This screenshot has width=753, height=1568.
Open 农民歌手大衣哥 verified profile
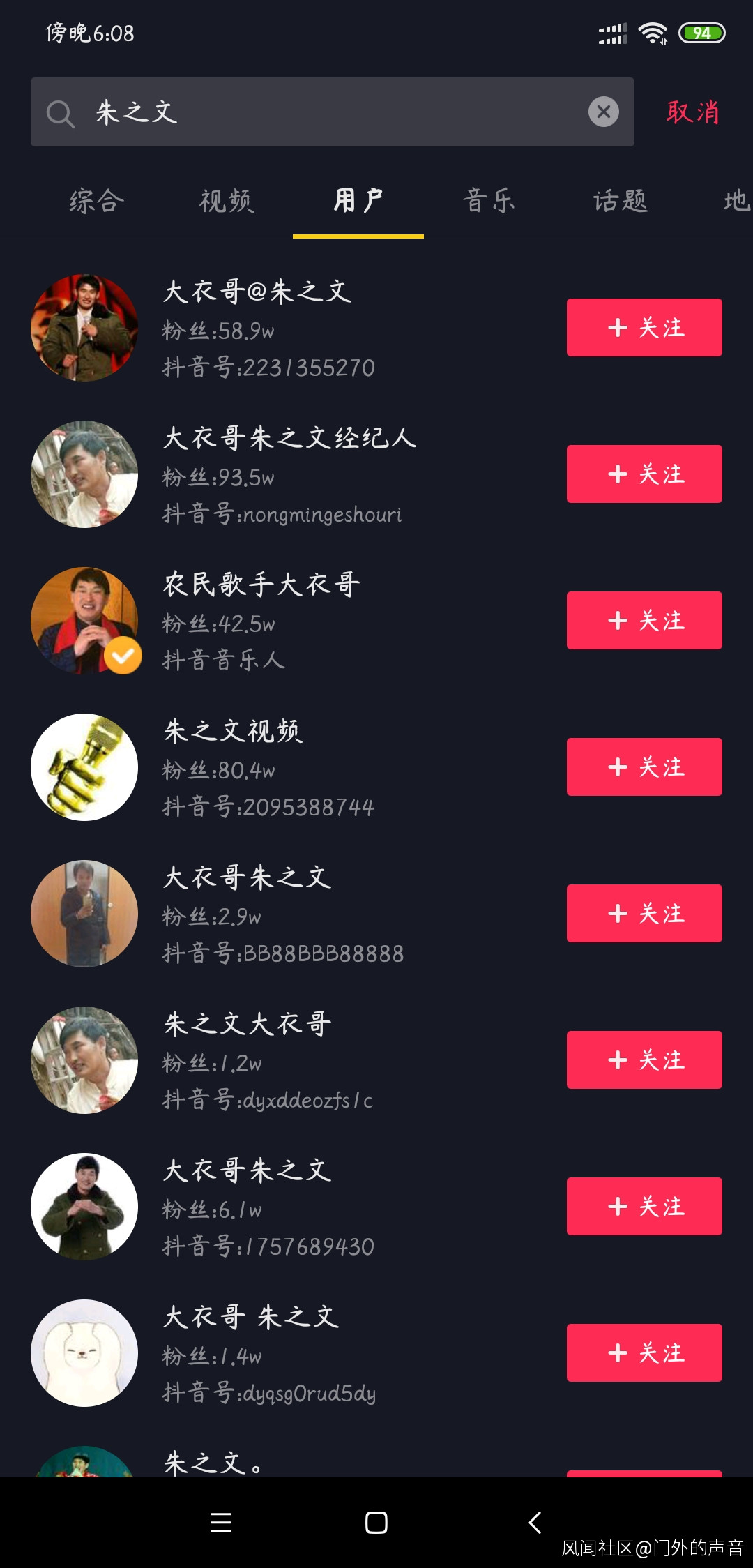[x=261, y=621]
